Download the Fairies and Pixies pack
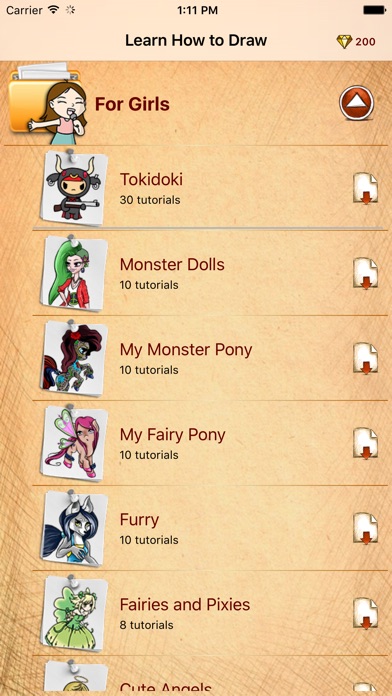The image size is (392, 696). pos(365,613)
